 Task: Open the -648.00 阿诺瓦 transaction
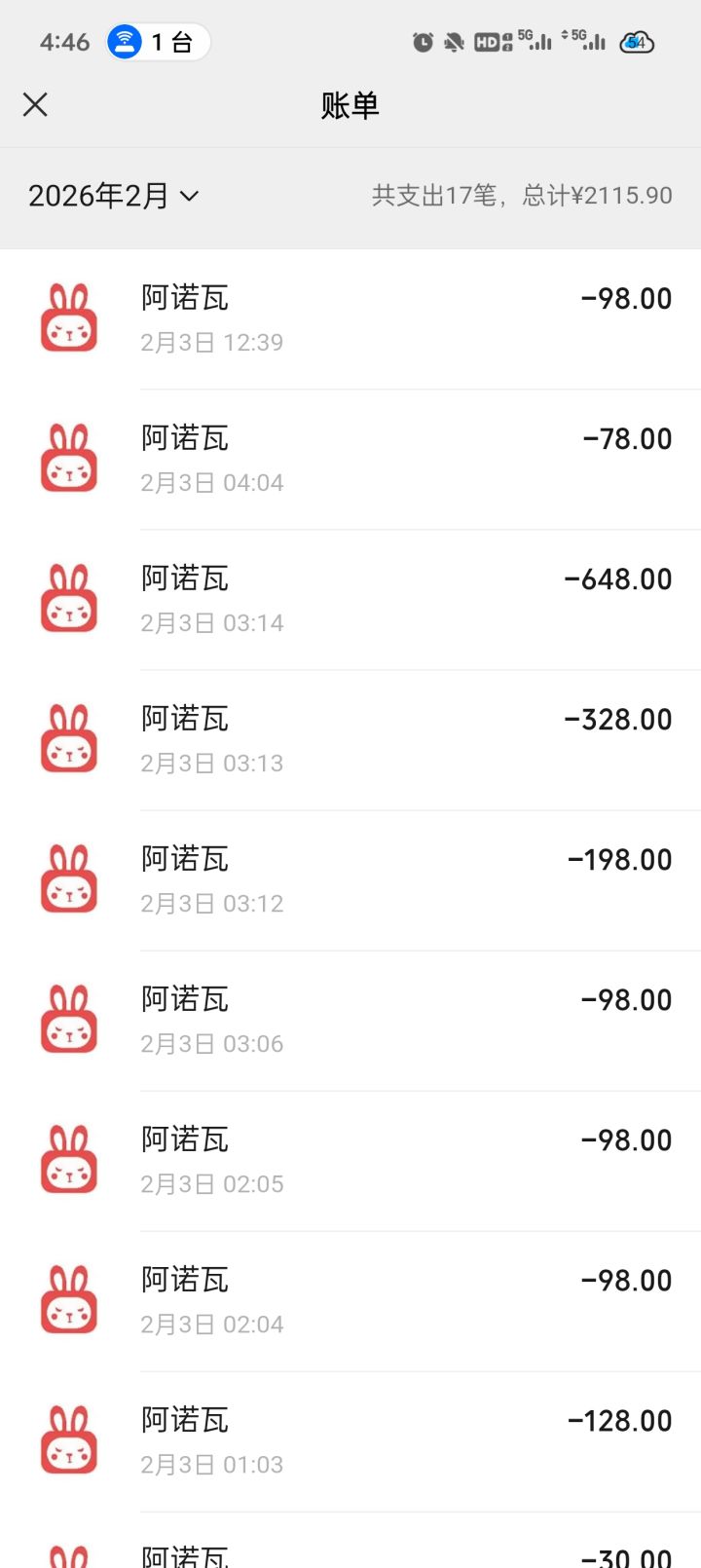[350, 600]
